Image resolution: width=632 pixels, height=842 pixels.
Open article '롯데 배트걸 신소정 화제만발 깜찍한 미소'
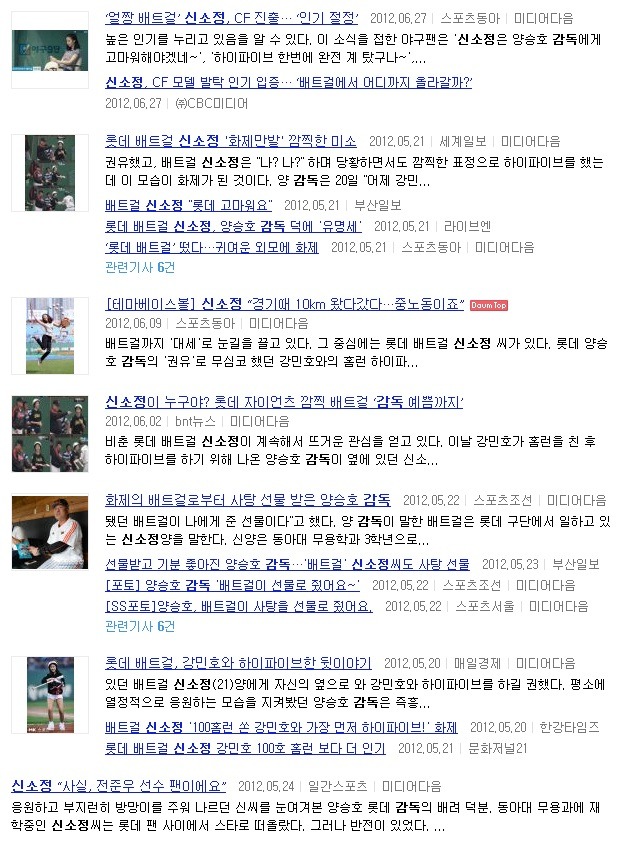pos(232,140)
